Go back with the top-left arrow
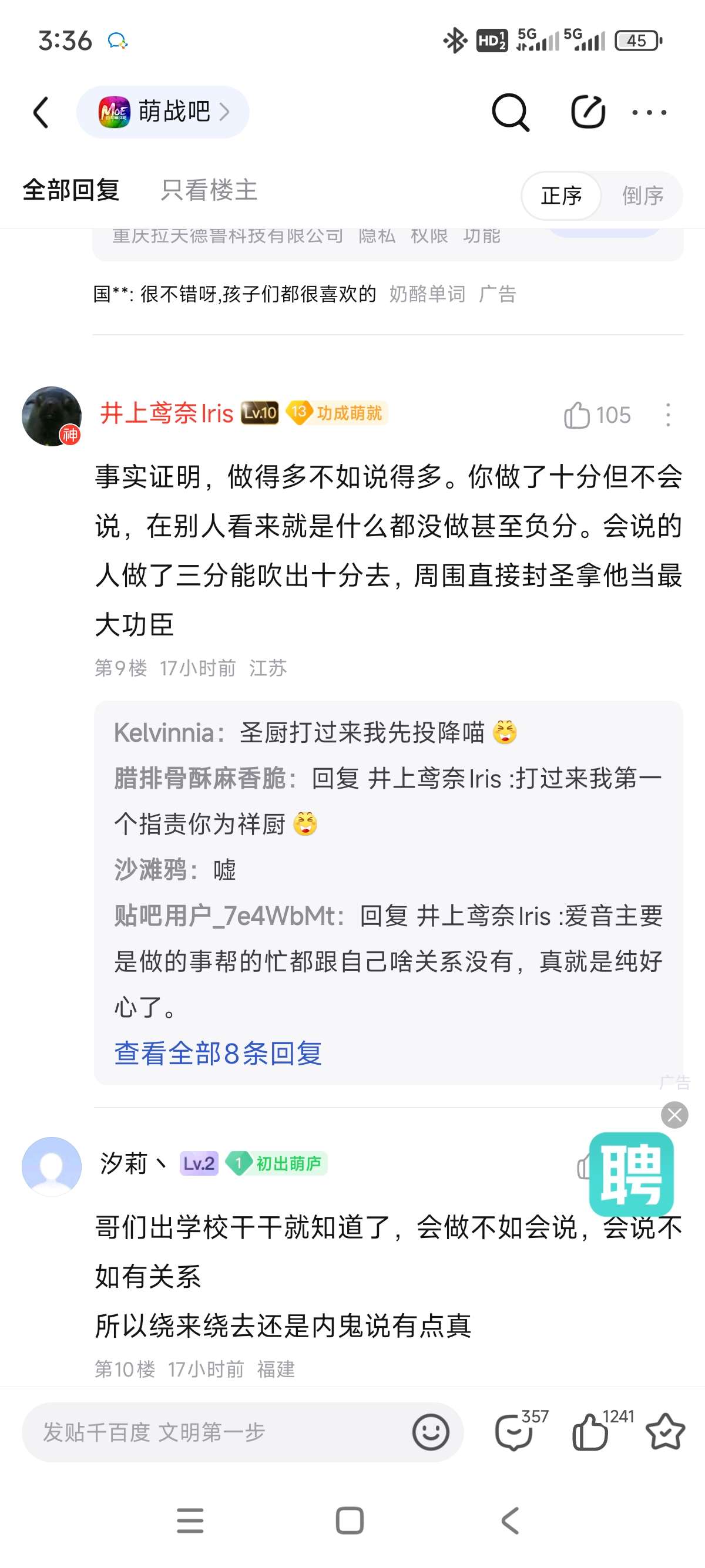The height and width of the screenshot is (1568, 705). (x=41, y=113)
